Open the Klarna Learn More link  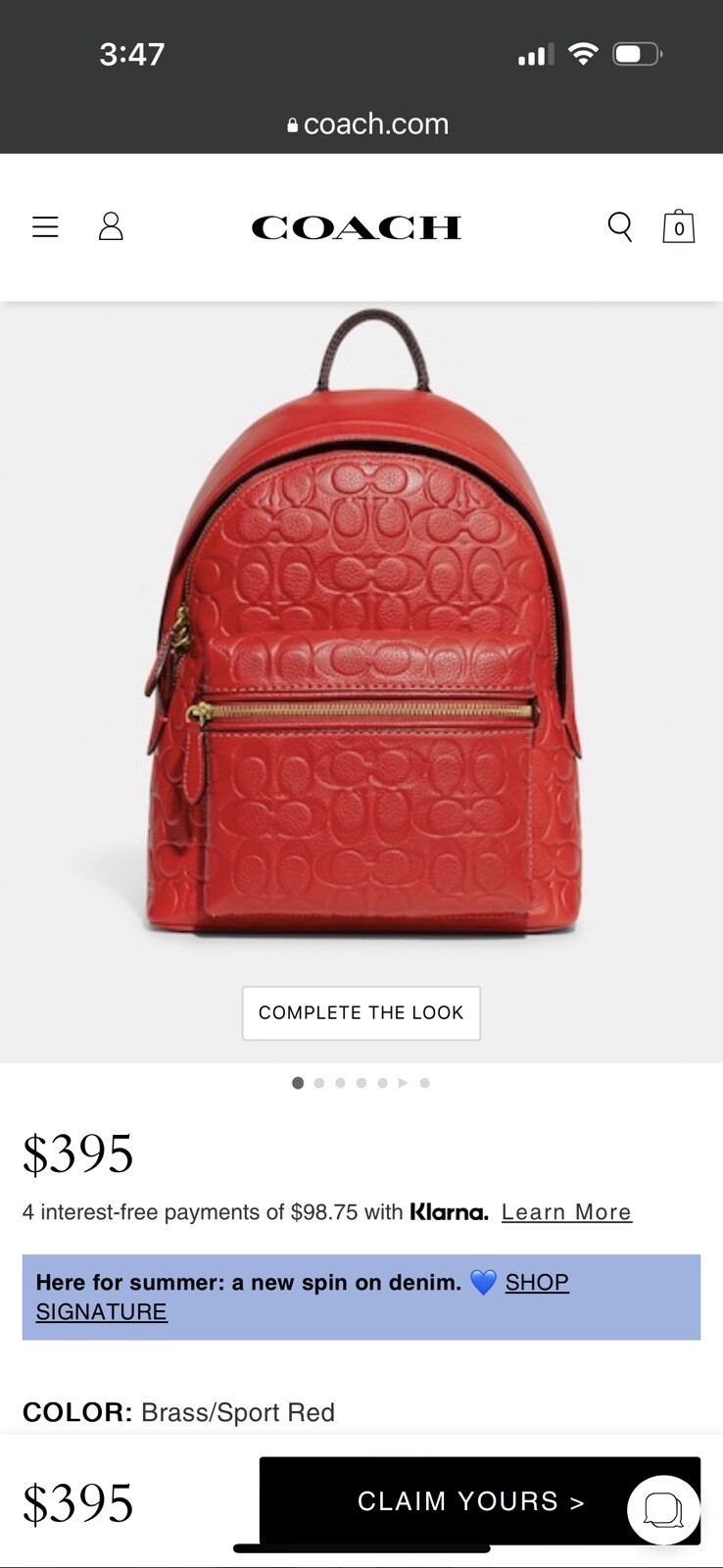tap(566, 1212)
